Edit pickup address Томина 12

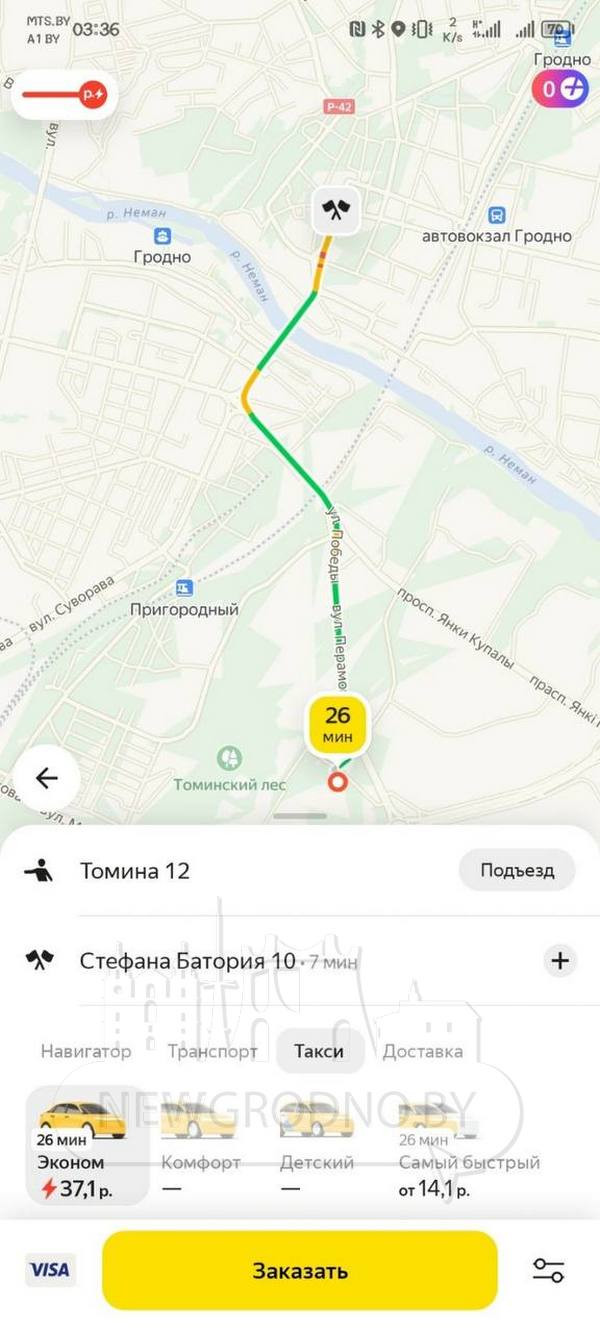click(x=135, y=870)
